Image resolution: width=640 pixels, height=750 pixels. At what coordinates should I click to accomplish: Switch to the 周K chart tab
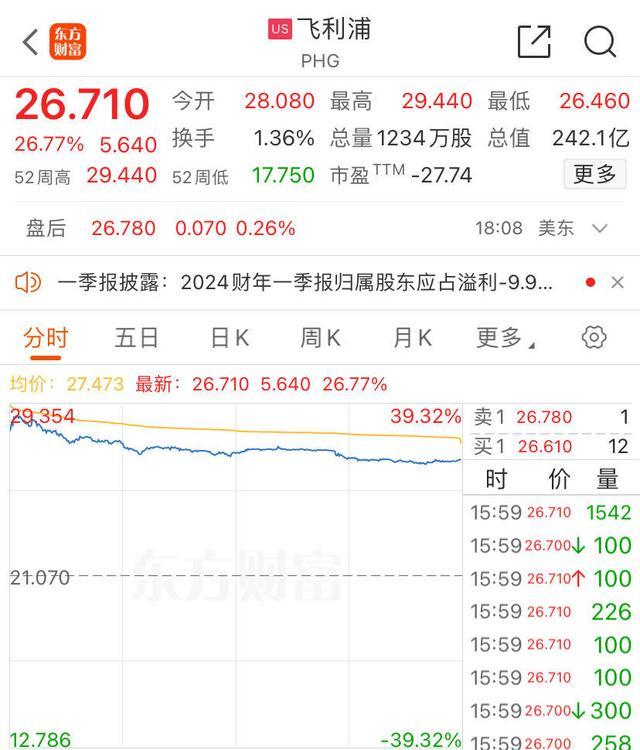point(320,338)
